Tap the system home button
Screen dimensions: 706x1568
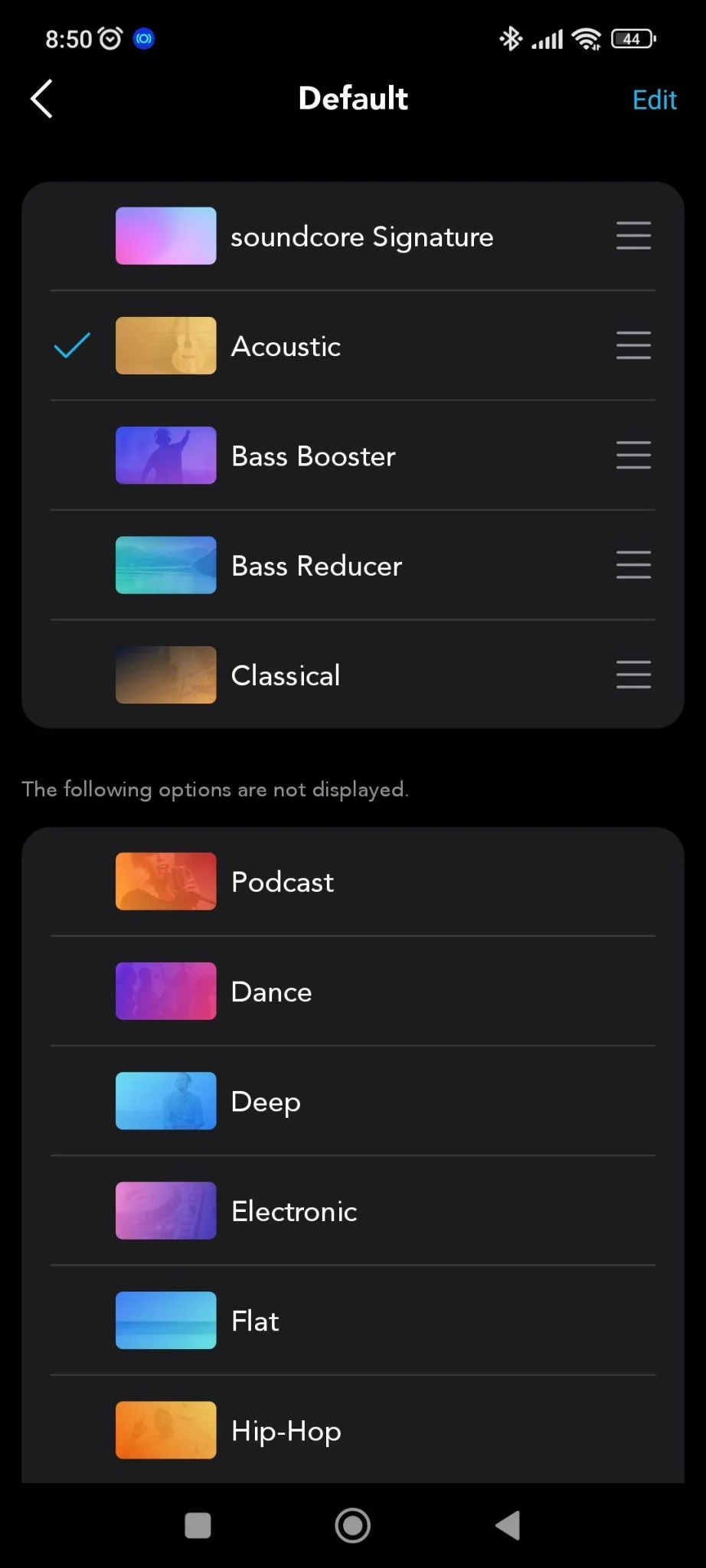tap(353, 1525)
